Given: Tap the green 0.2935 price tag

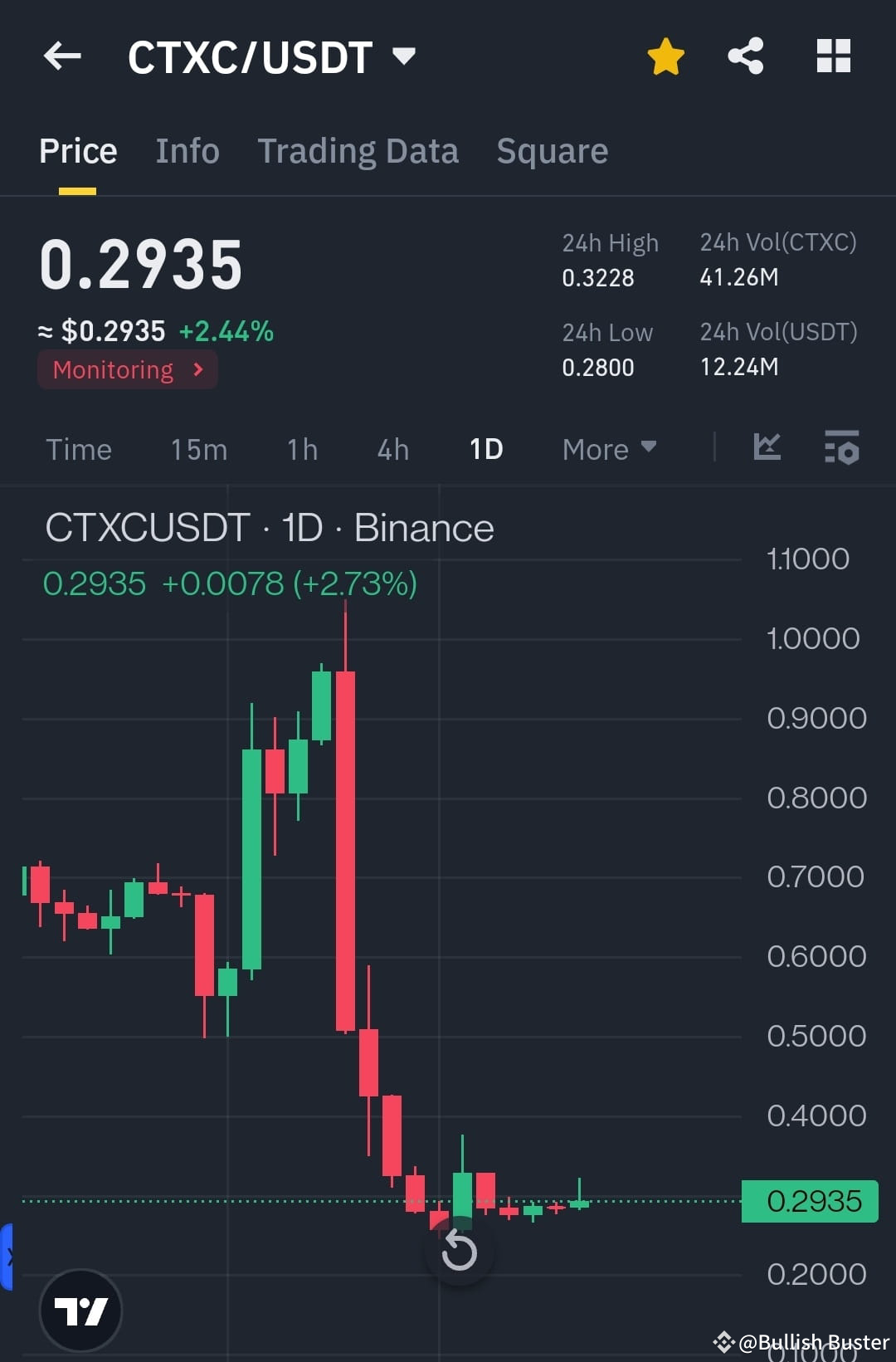Looking at the screenshot, I should click(x=809, y=1201).
